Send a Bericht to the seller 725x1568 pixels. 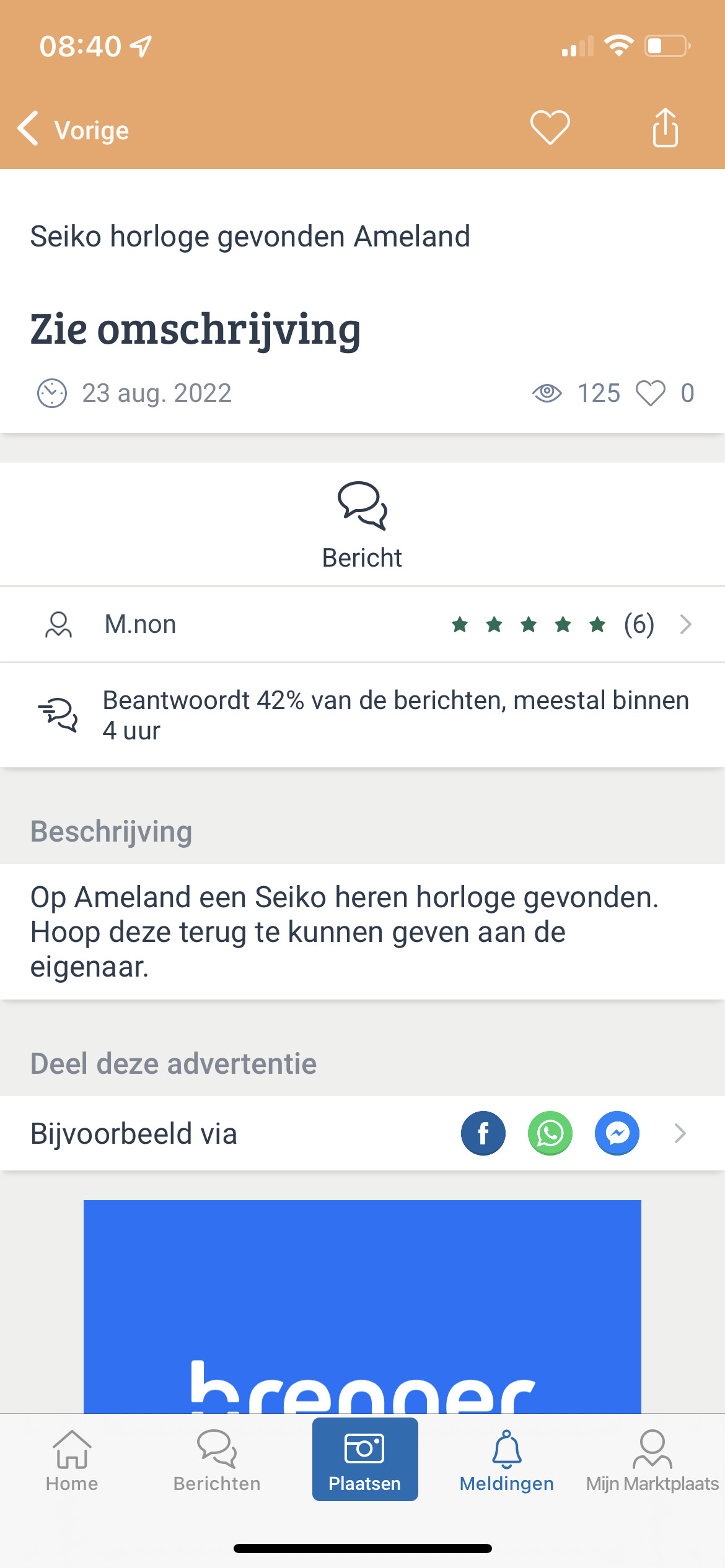pos(362,525)
